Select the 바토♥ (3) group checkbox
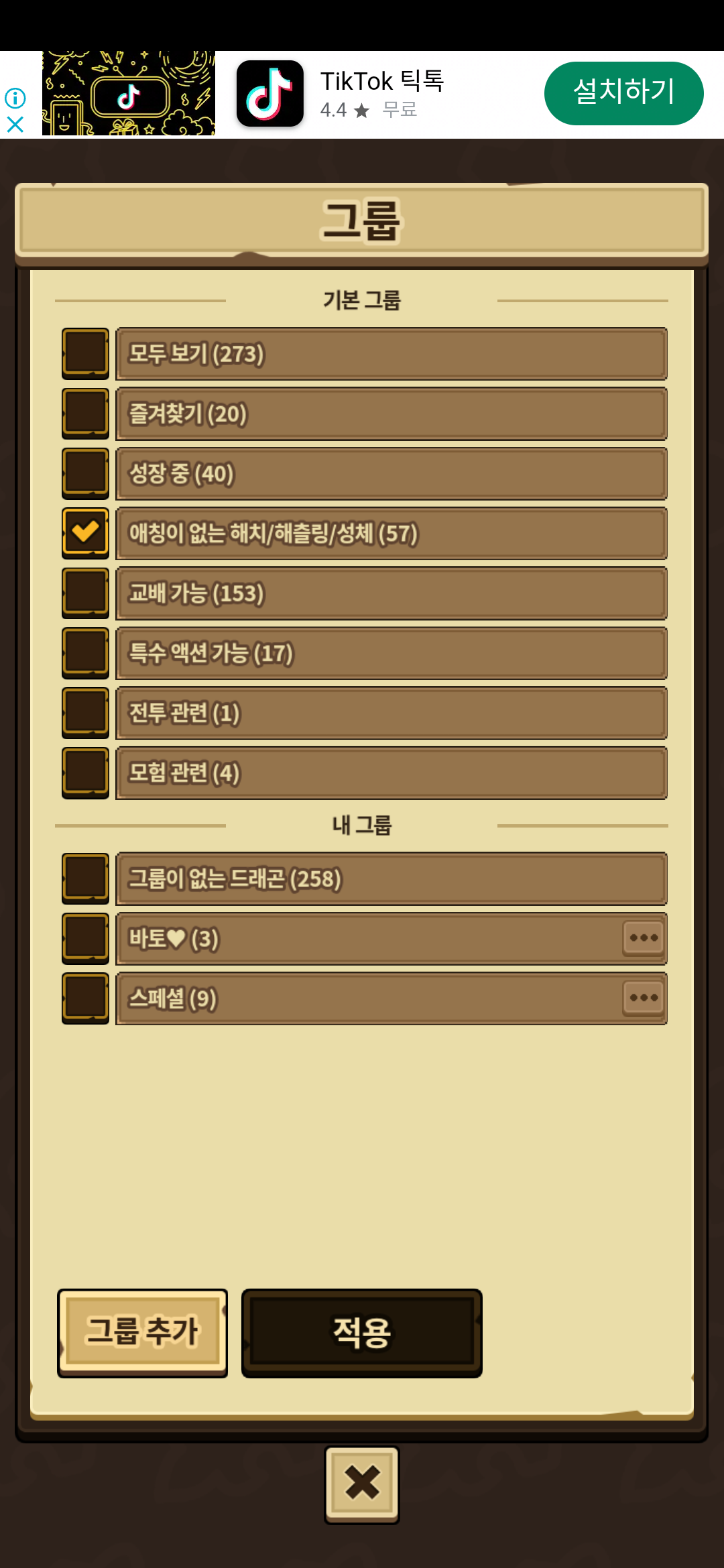The width and height of the screenshot is (724, 1568). click(85, 938)
